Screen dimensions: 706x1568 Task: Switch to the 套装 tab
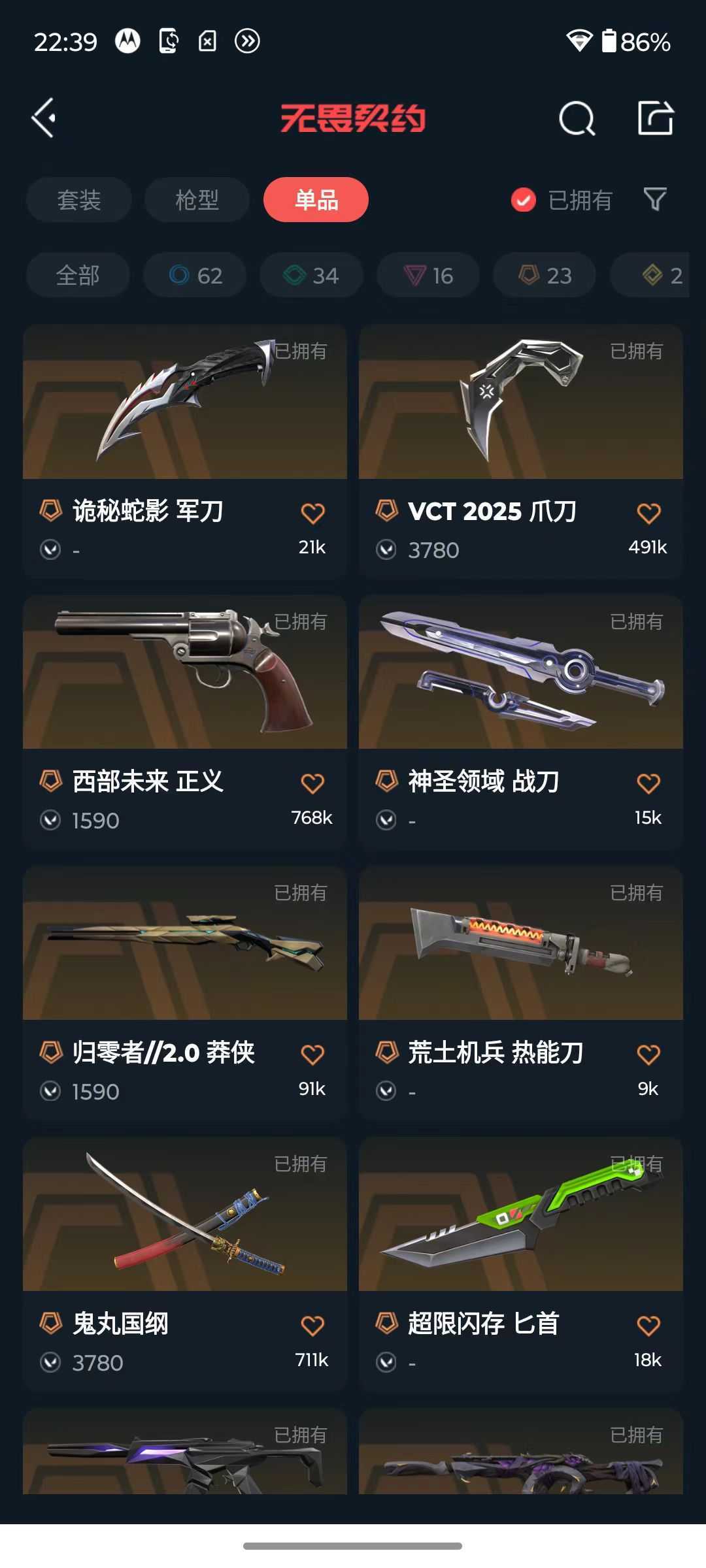click(78, 200)
